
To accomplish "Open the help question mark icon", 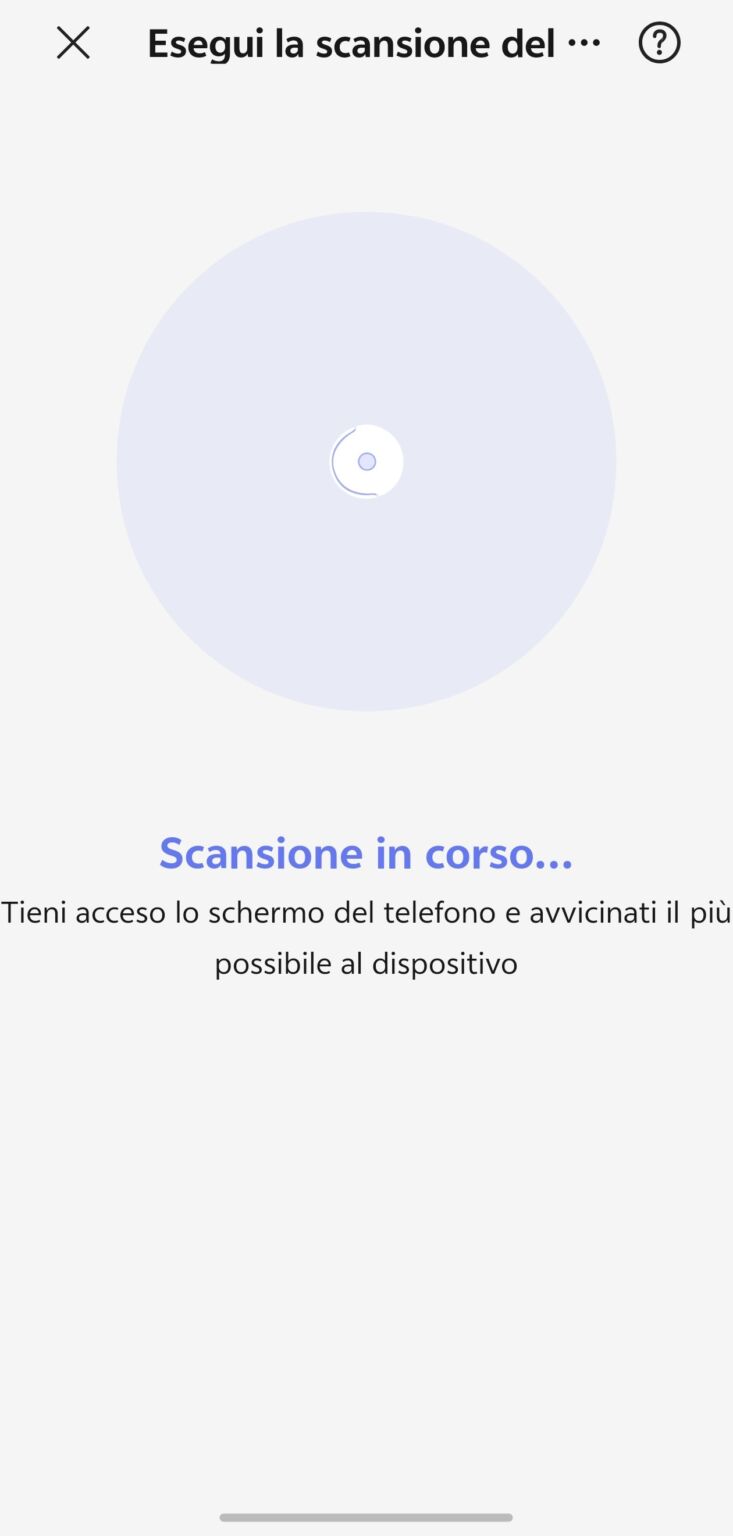I will 659,43.
